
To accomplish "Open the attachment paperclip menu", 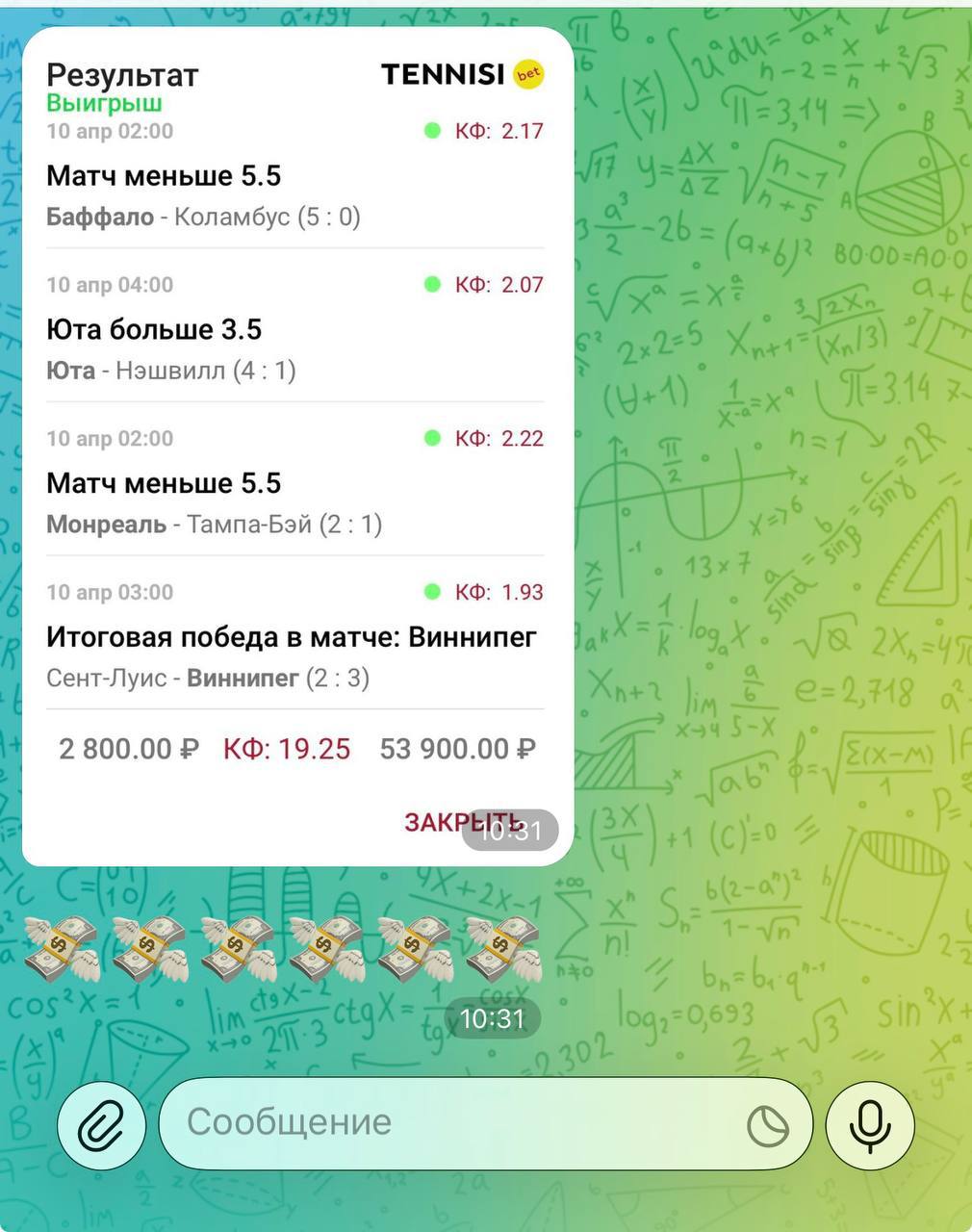I will click(101, 1124).
